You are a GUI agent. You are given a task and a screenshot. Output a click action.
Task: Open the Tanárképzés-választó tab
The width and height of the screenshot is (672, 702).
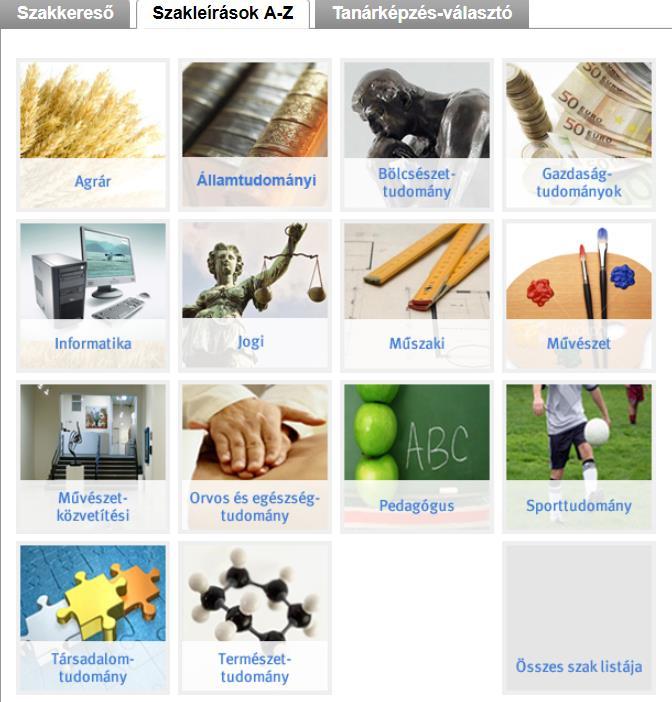coord(420,14)
